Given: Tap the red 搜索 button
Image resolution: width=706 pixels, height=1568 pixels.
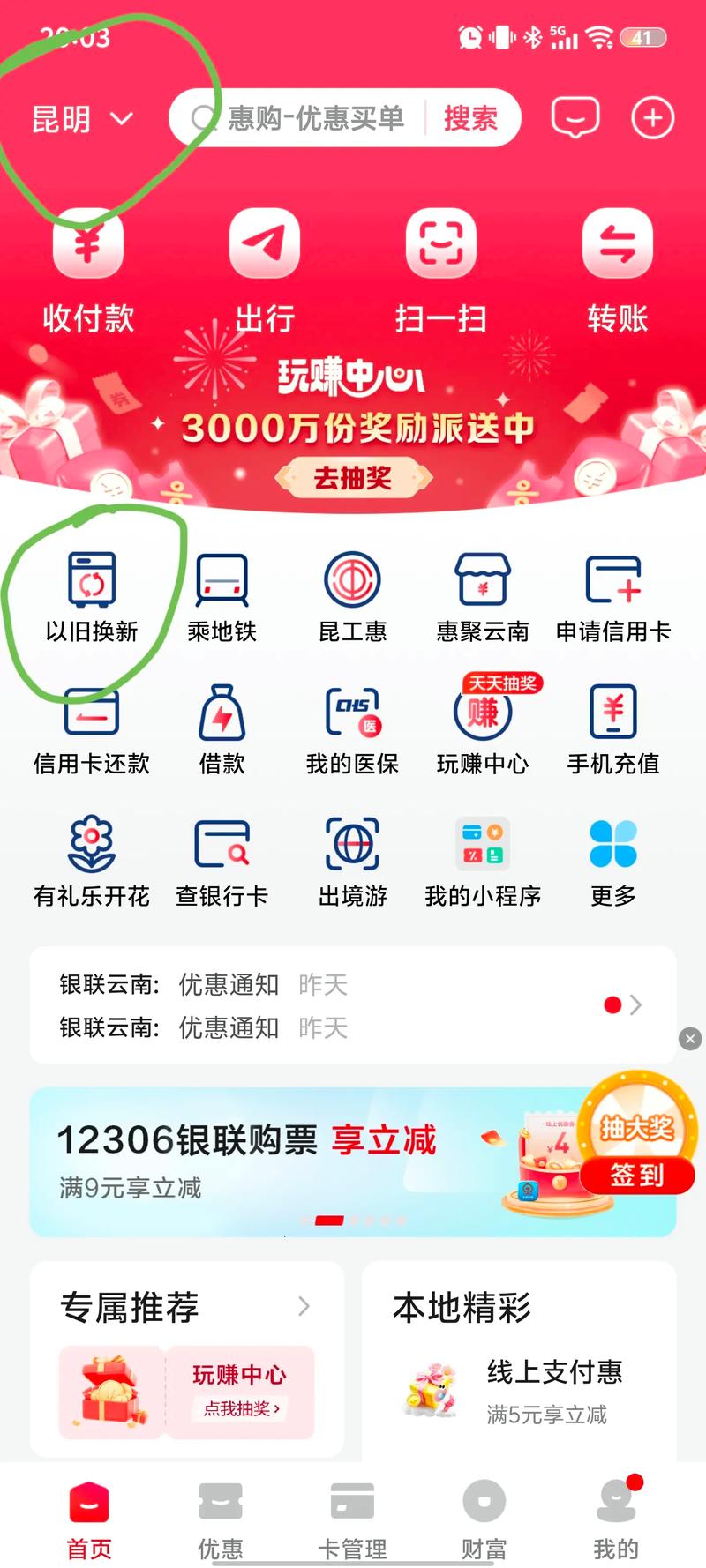Looking at the screenshot, I should click(470, 118).
